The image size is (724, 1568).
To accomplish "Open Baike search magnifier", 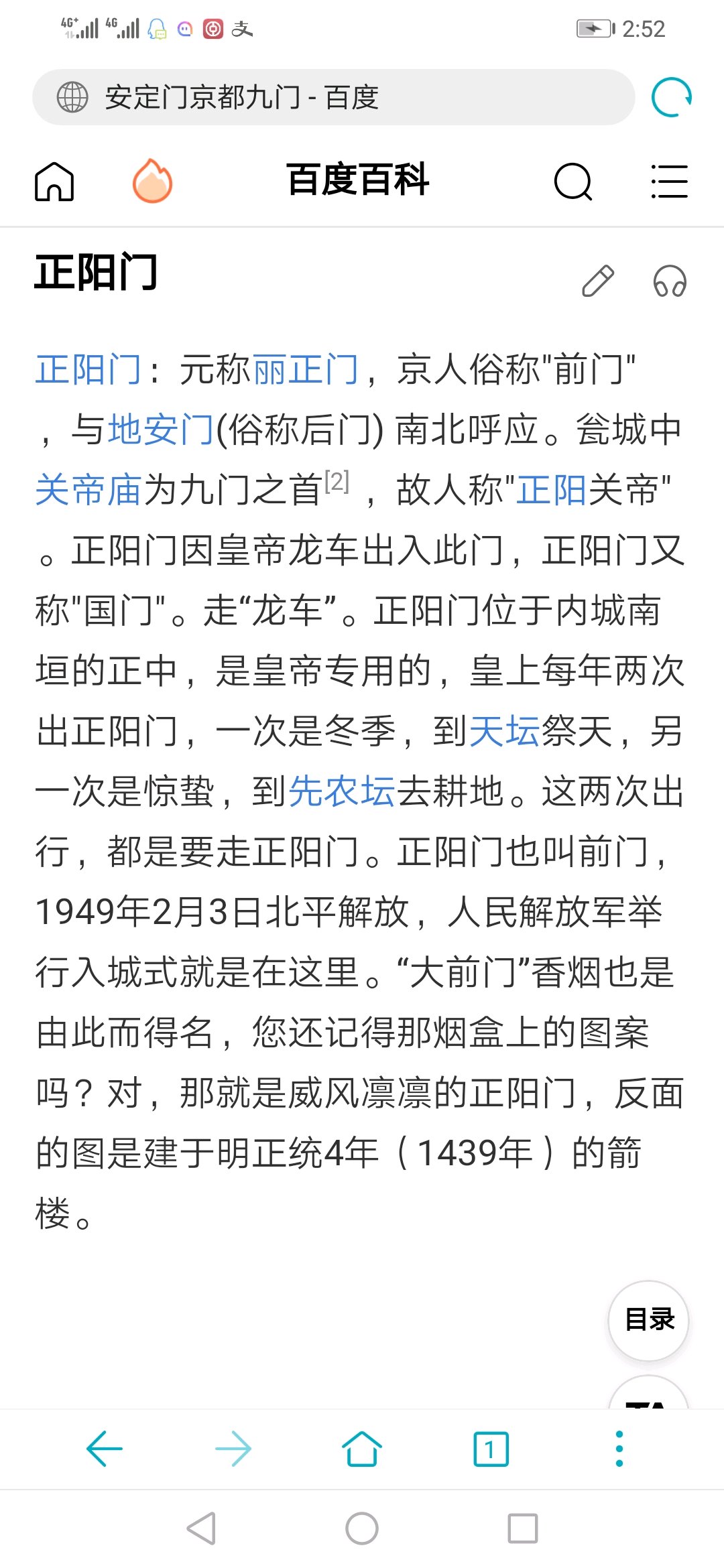I will [x=573, y=182].
